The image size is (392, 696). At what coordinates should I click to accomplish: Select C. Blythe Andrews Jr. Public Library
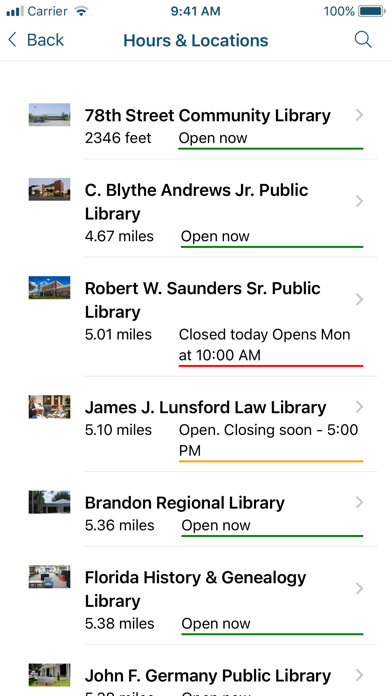196,208
